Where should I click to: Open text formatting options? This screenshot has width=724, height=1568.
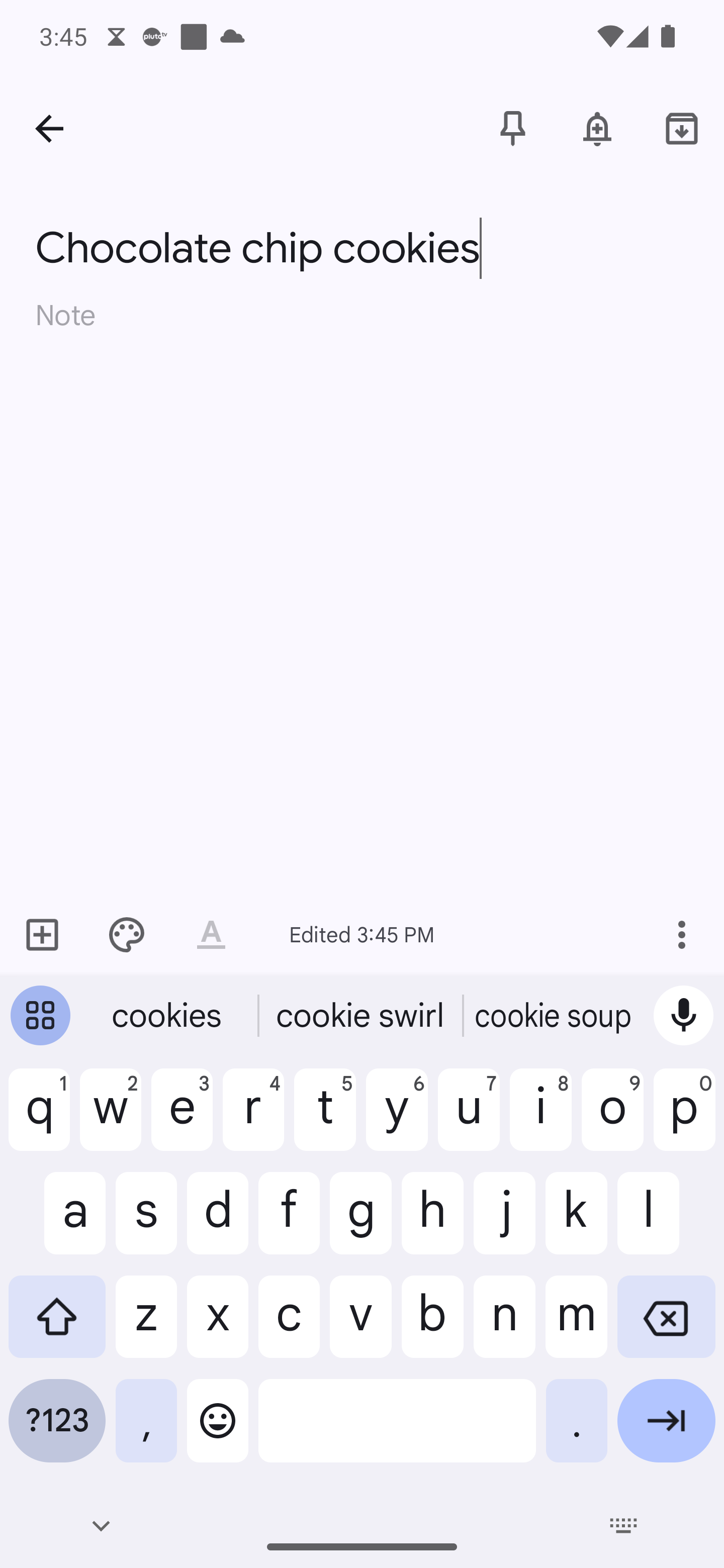click(x=211, y=934)
